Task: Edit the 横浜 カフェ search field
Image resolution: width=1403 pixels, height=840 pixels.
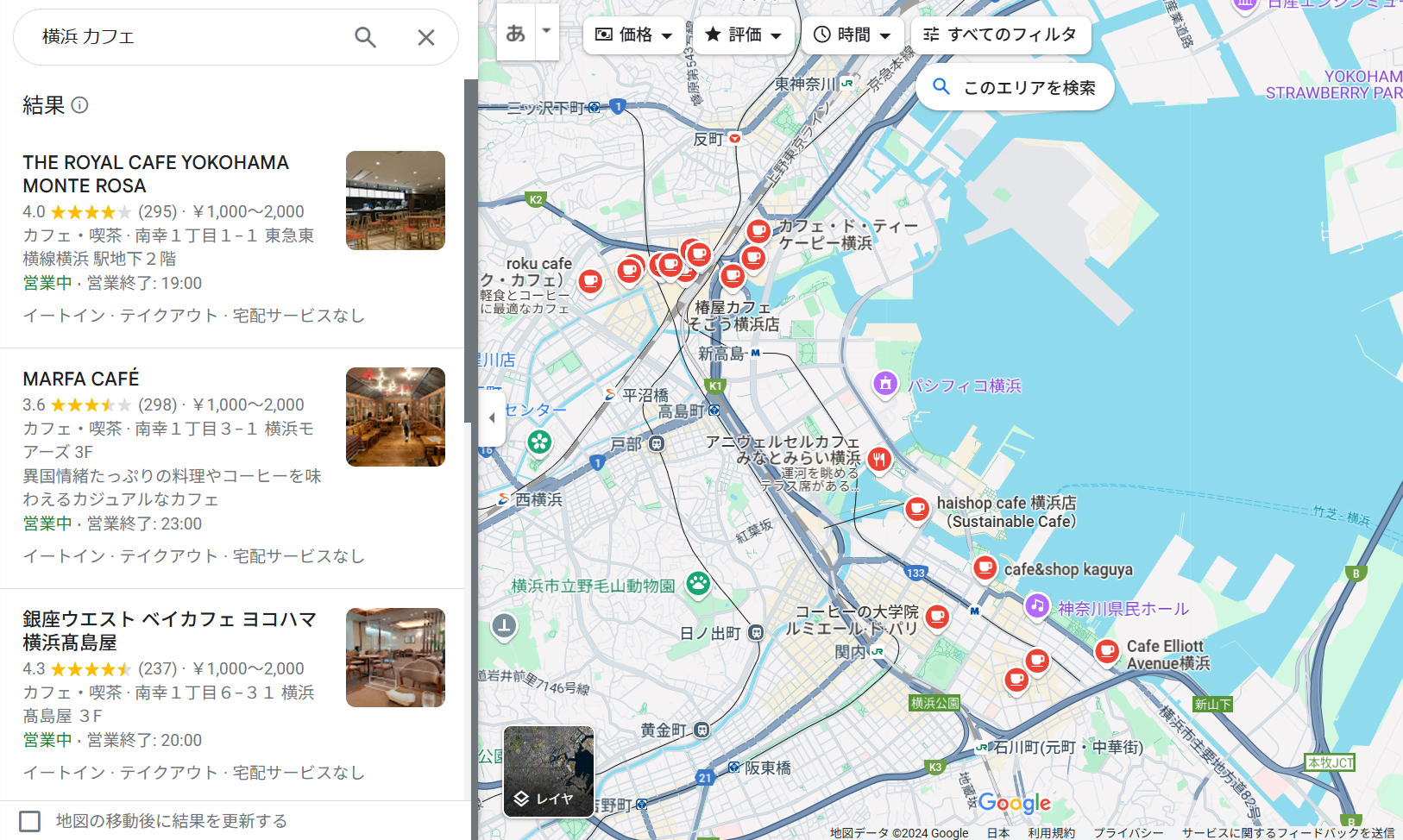Action: [190, 37]
